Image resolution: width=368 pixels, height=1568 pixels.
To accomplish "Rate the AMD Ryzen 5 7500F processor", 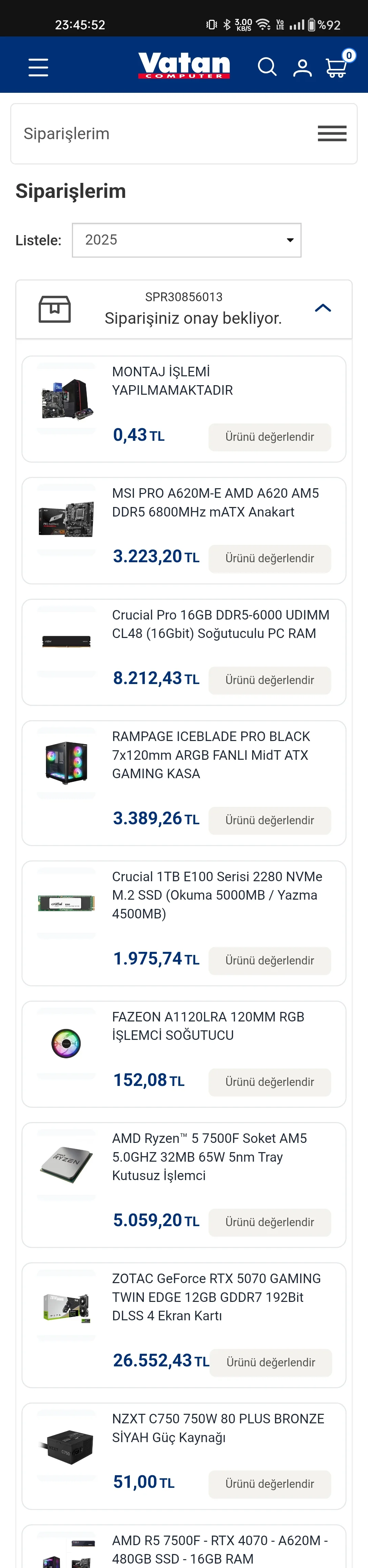I will [270, 1222].
